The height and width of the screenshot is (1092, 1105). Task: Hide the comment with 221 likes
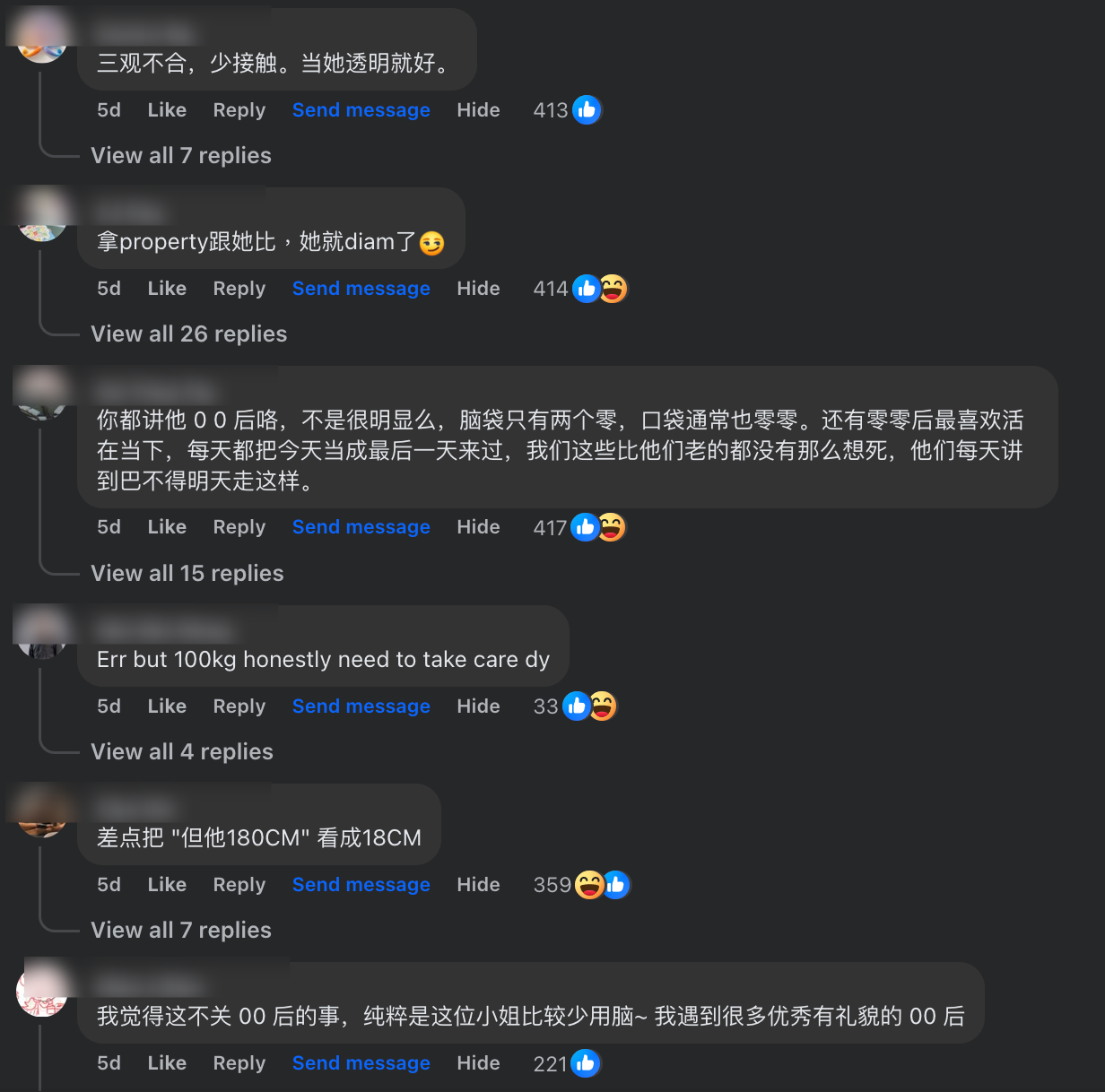point(478,1063)
